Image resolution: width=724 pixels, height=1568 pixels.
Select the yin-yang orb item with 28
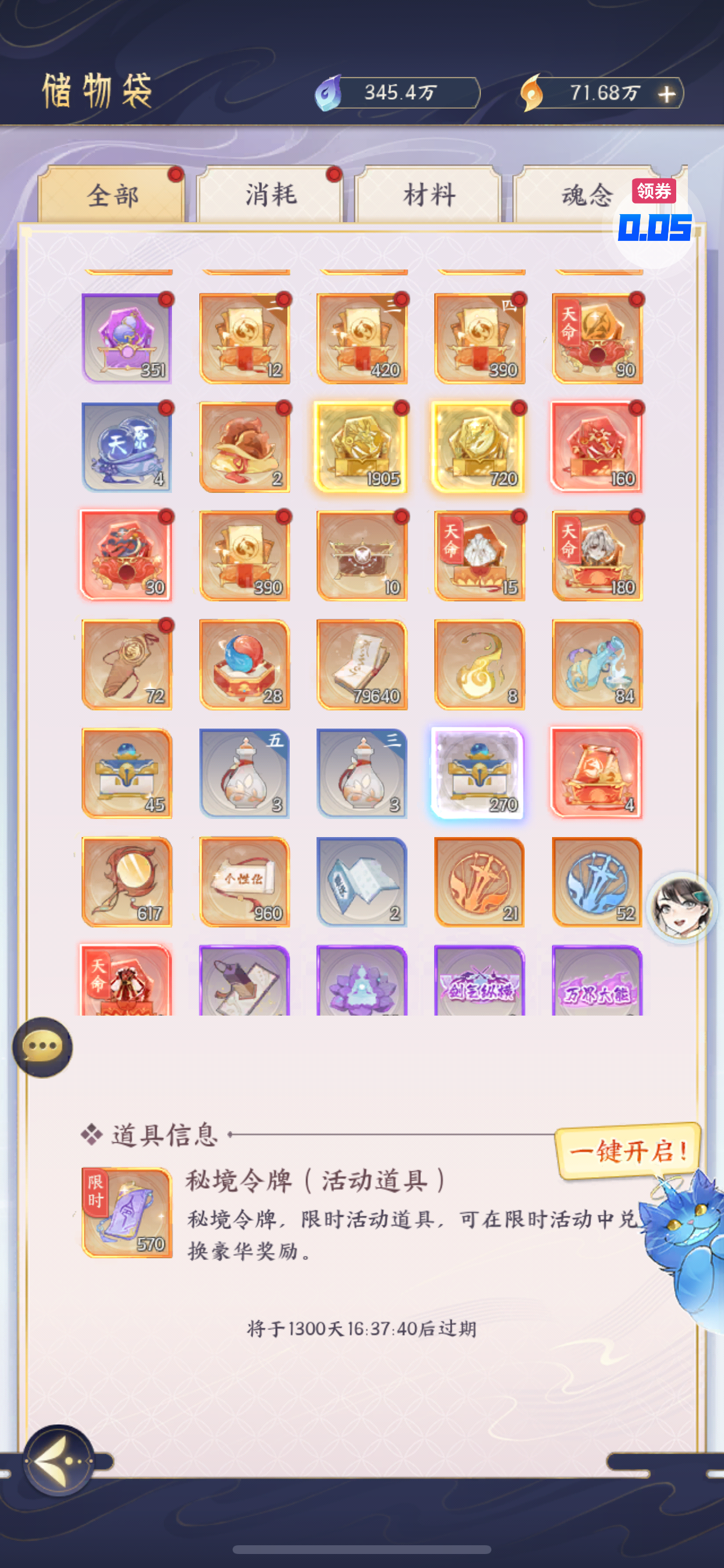(245, 664)
